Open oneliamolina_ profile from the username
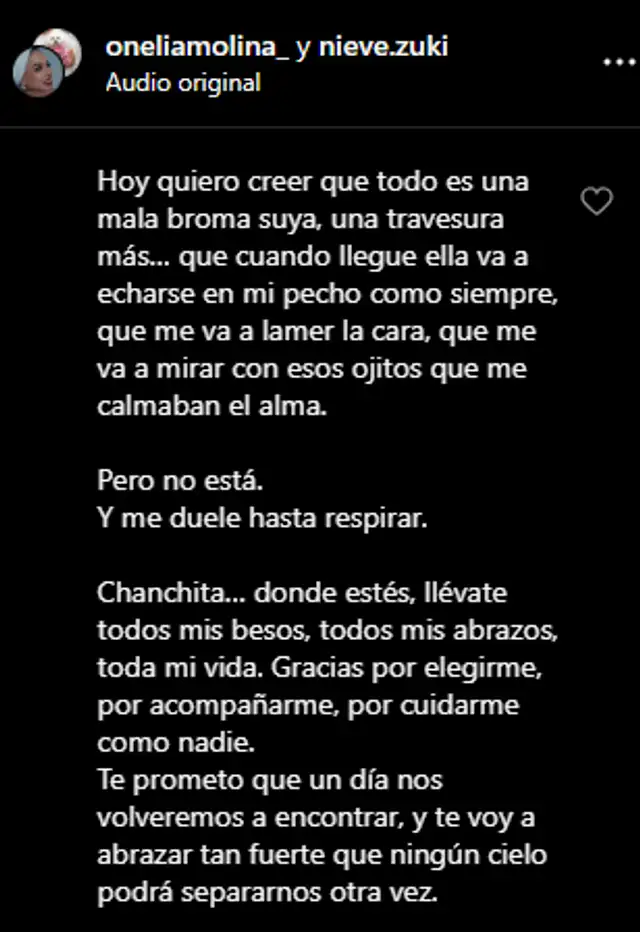Viewport: 640px width, 932px height. [197, 47]
